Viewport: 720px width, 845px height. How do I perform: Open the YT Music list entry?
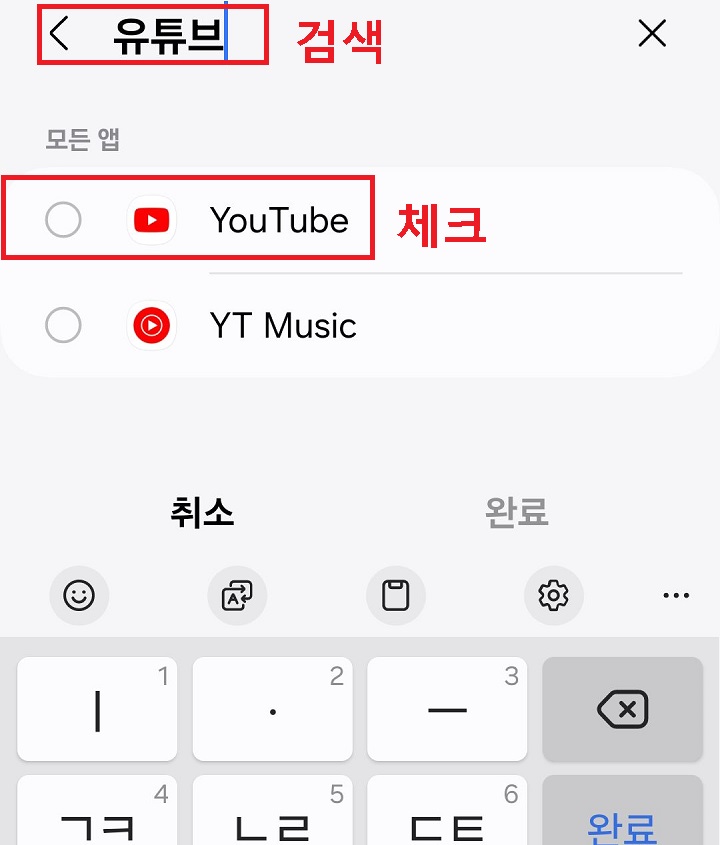tap(283, 325)
